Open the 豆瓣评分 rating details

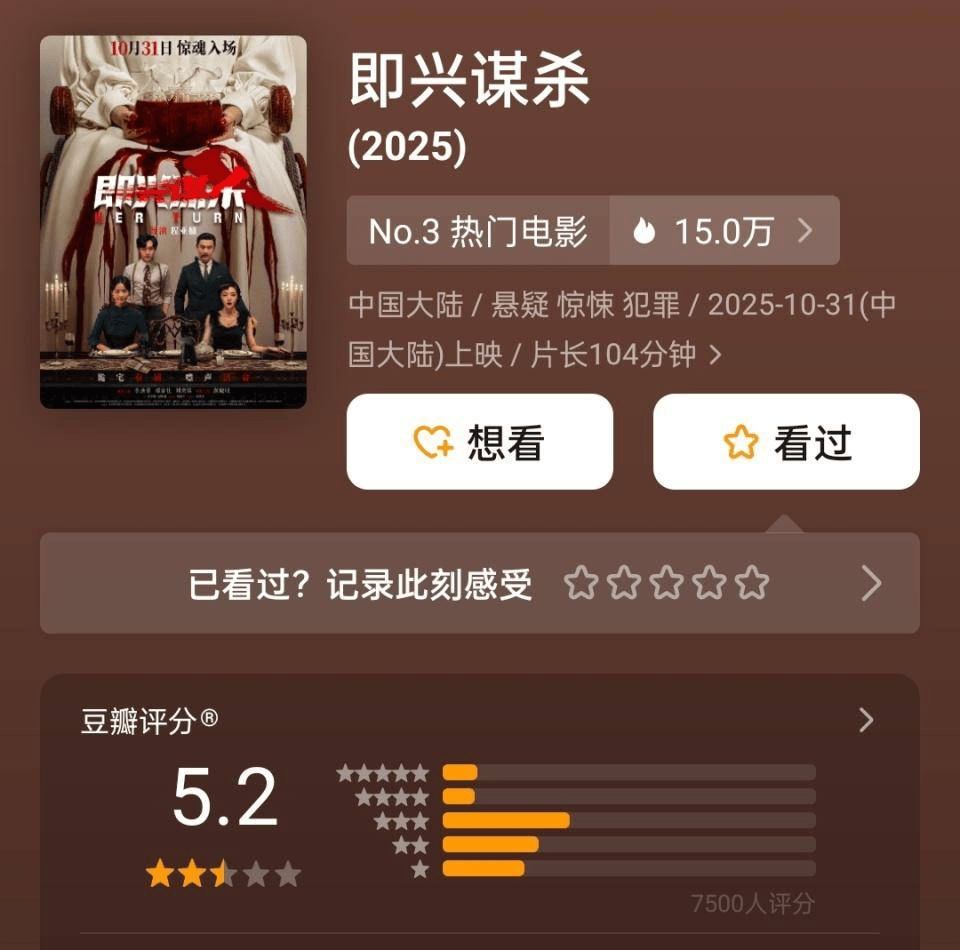[866, 720]
